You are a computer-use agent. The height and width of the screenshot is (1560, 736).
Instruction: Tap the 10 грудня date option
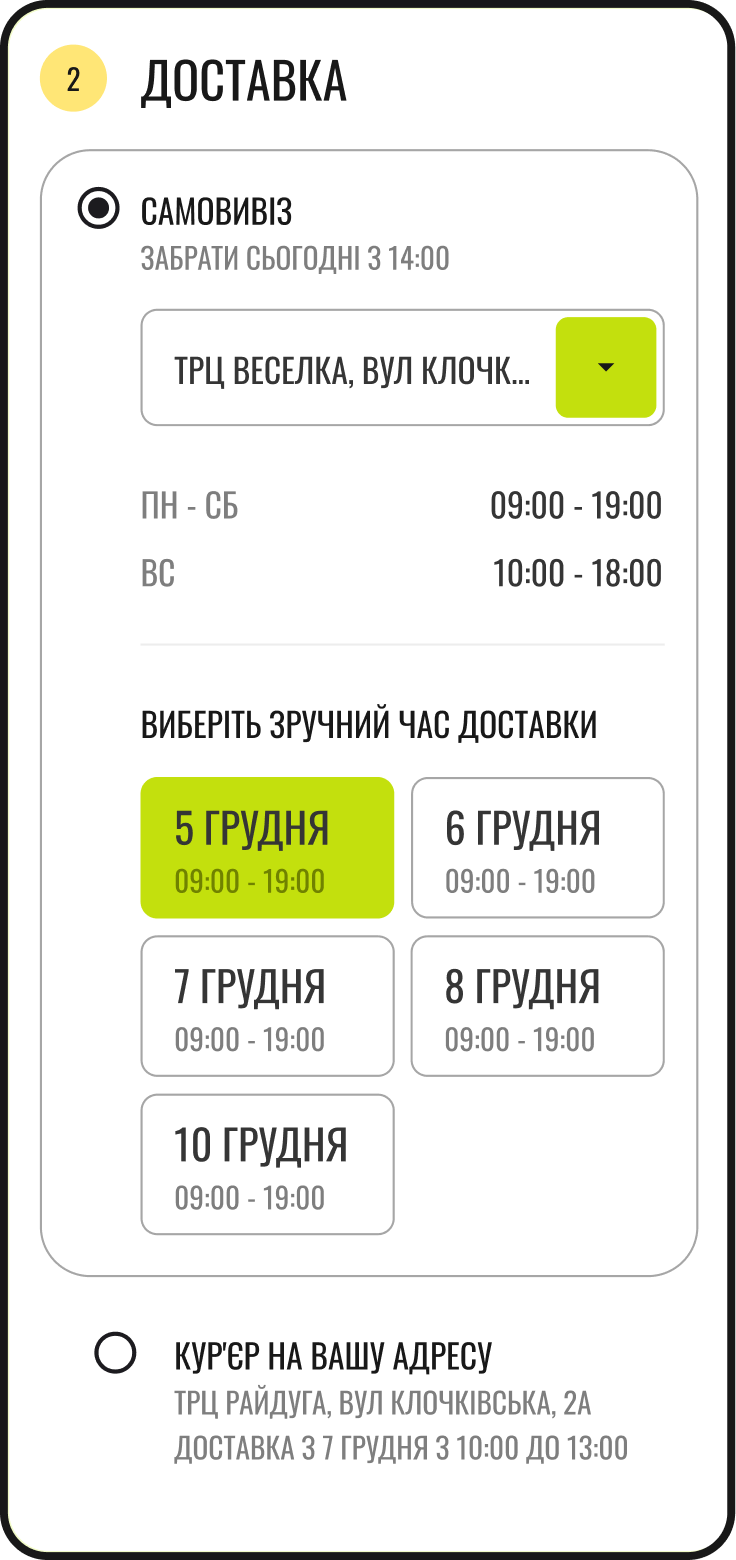[x=267, y=1164]
